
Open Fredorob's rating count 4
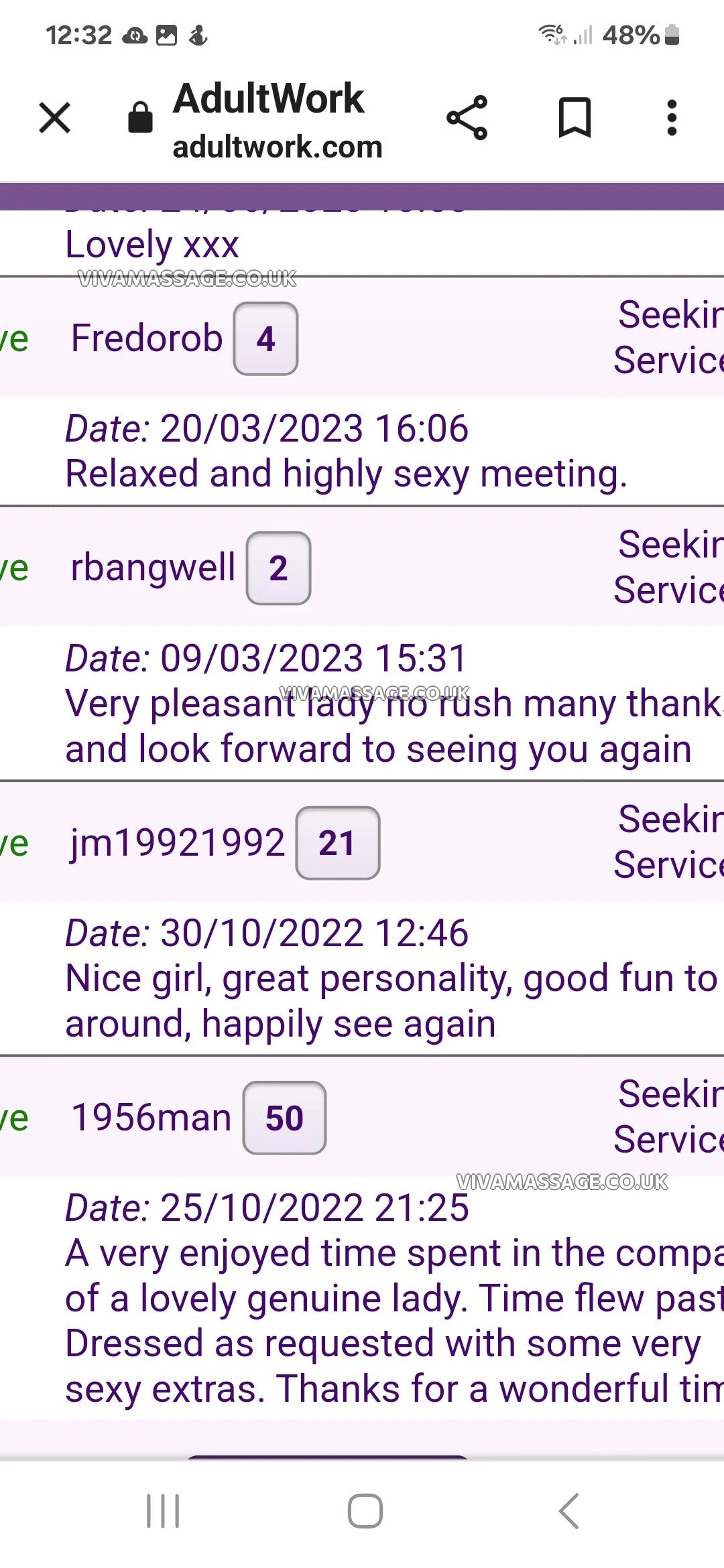point(265,339)
